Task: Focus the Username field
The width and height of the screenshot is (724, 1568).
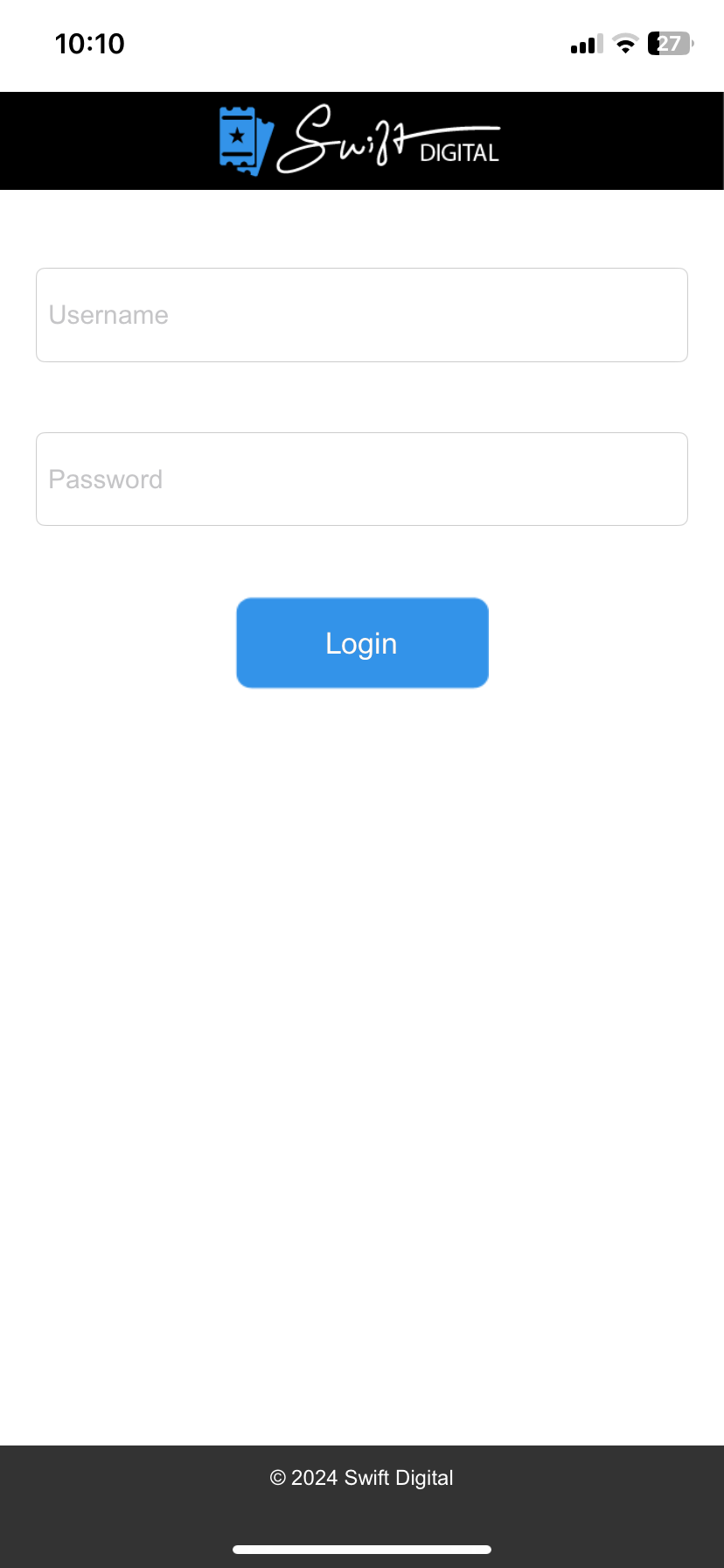Action: (x=362, y=315)
